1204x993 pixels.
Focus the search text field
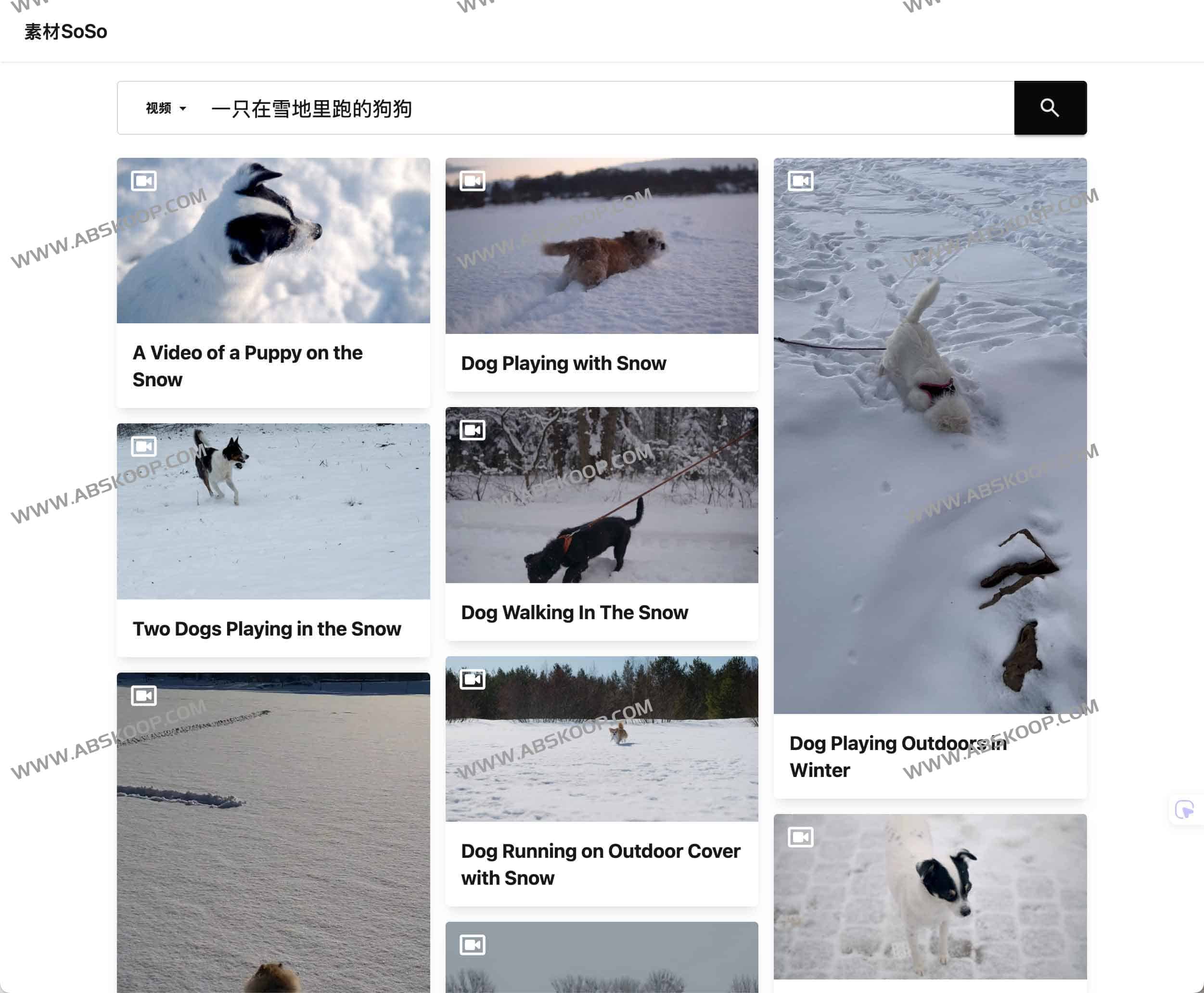pyautogui.click(x=601, y=108)
